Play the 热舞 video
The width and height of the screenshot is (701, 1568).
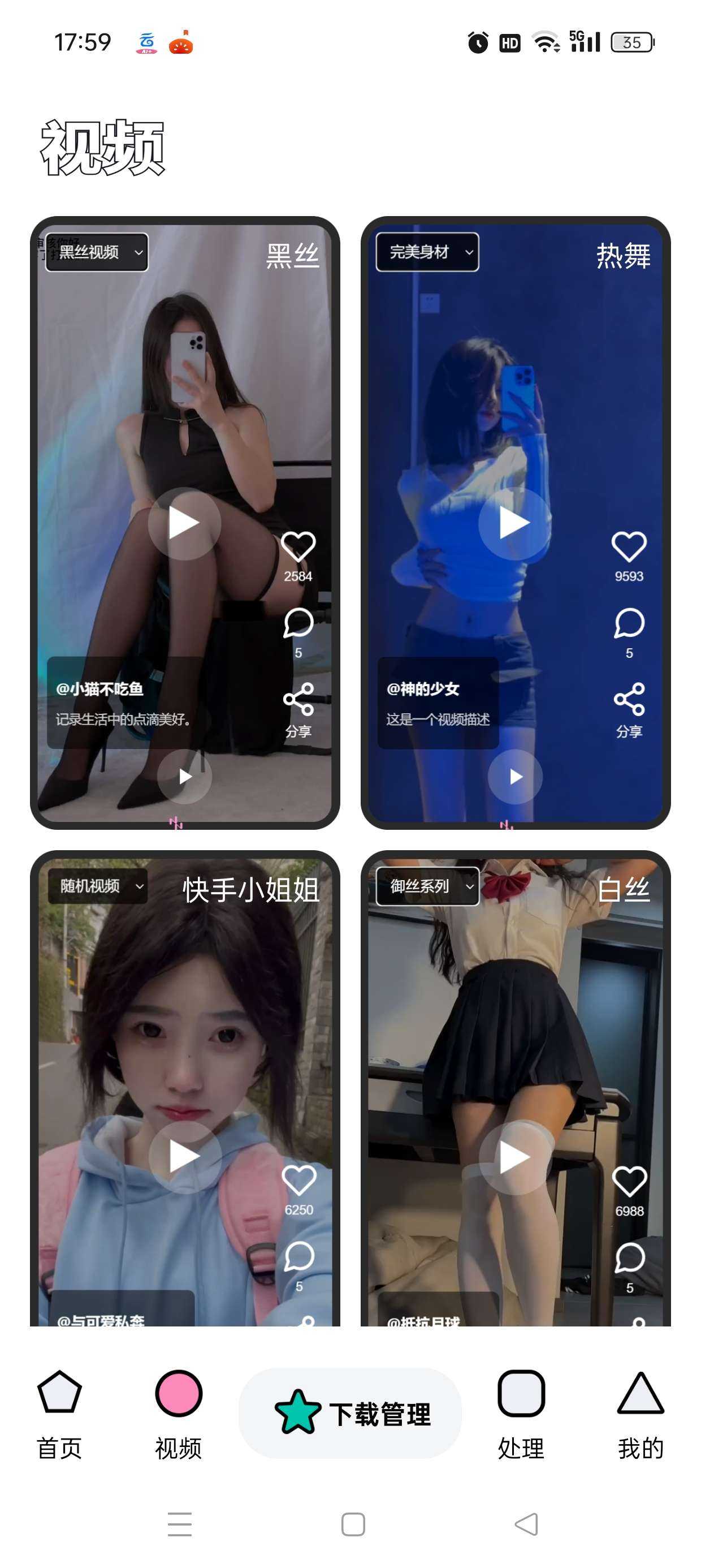515,523
